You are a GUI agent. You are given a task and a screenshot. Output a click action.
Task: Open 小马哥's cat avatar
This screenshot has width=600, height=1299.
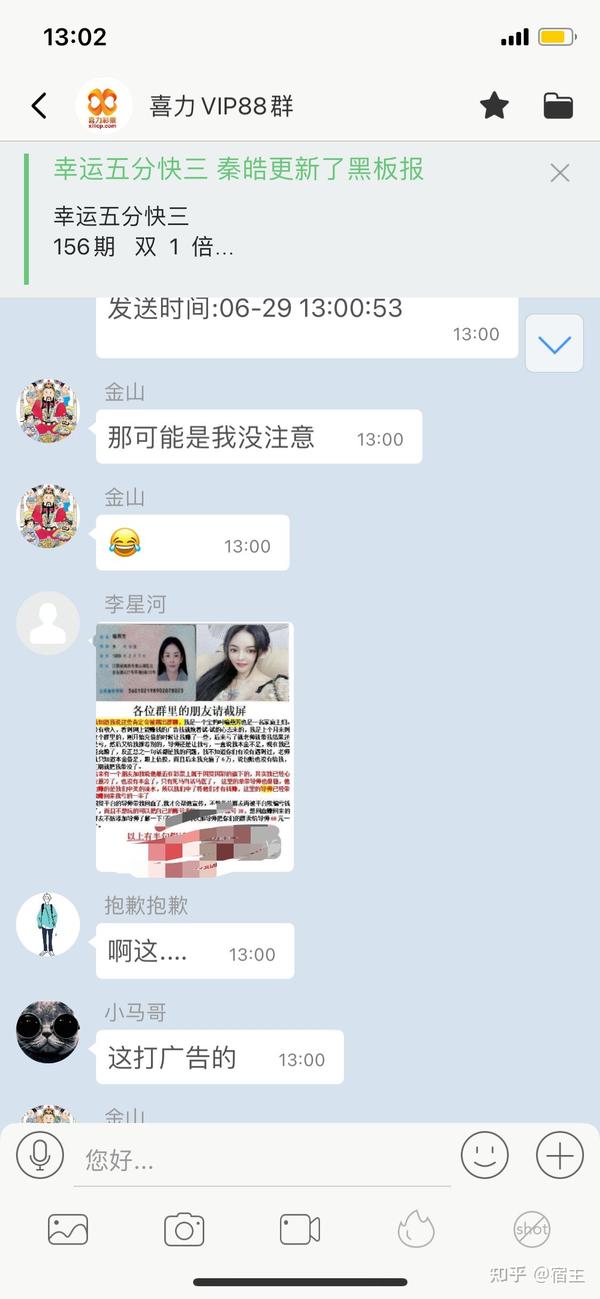[x=48, y=1031]
